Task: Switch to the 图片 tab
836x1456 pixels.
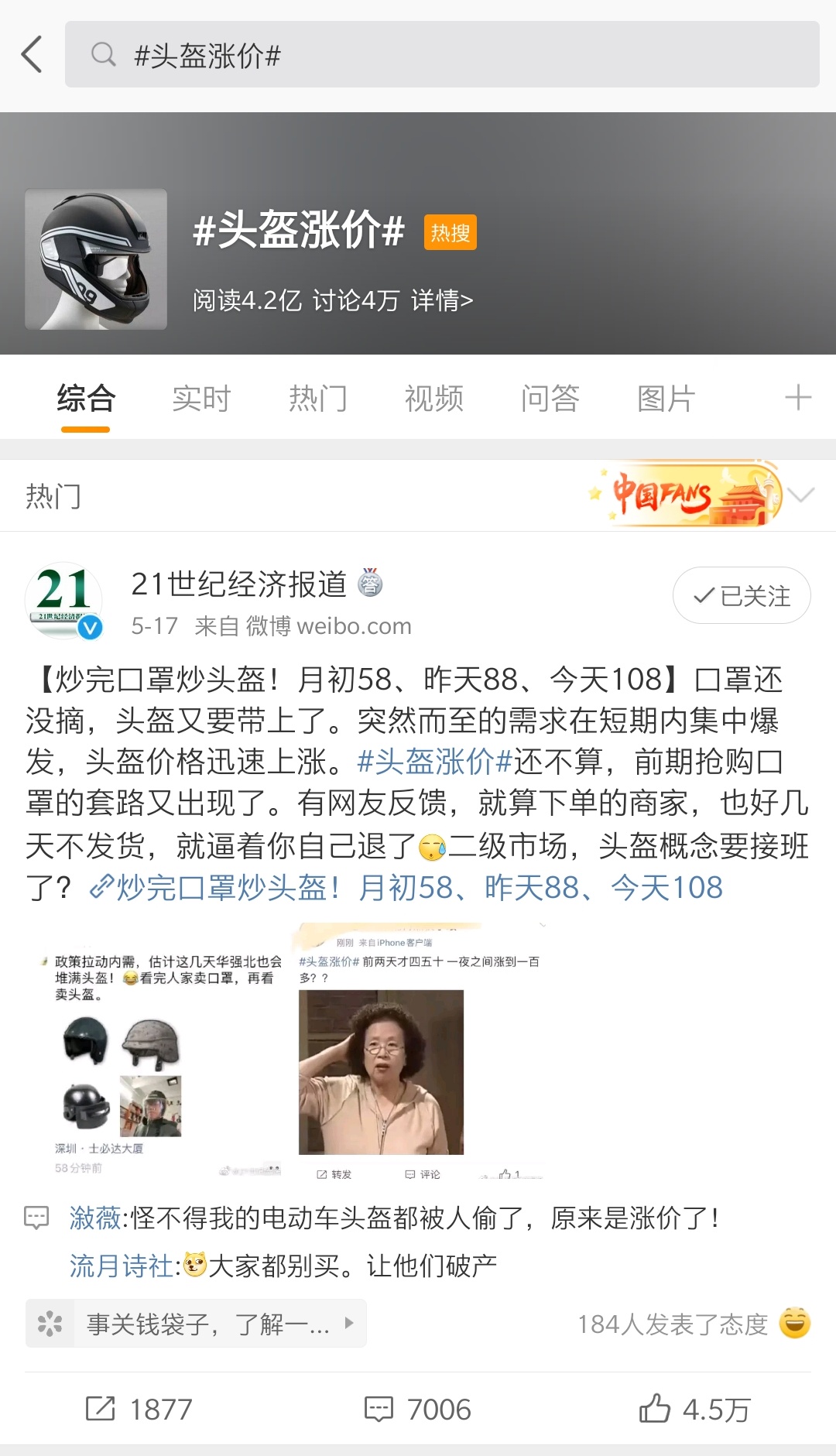Action: pos(666,399)
